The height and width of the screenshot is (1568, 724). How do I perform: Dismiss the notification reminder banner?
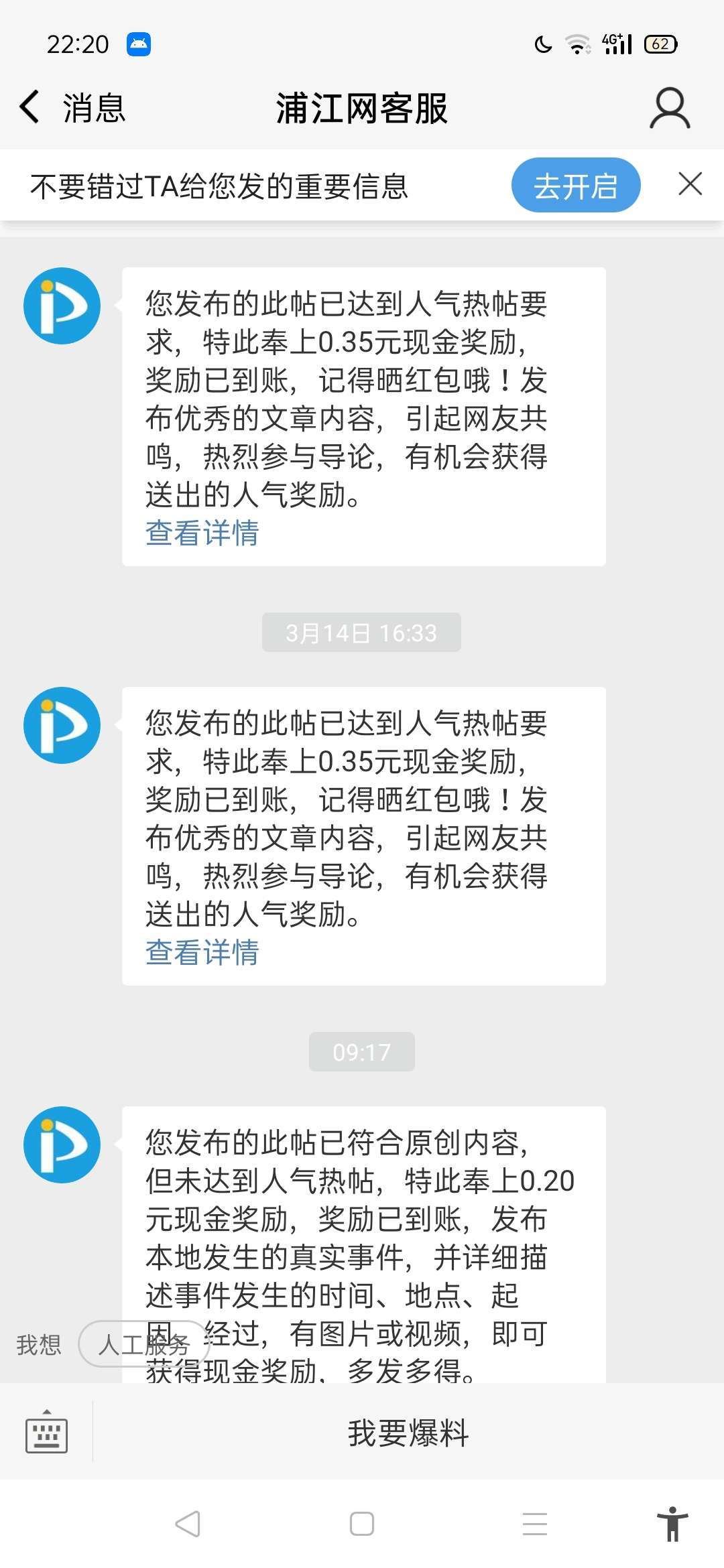click(690, 184)
